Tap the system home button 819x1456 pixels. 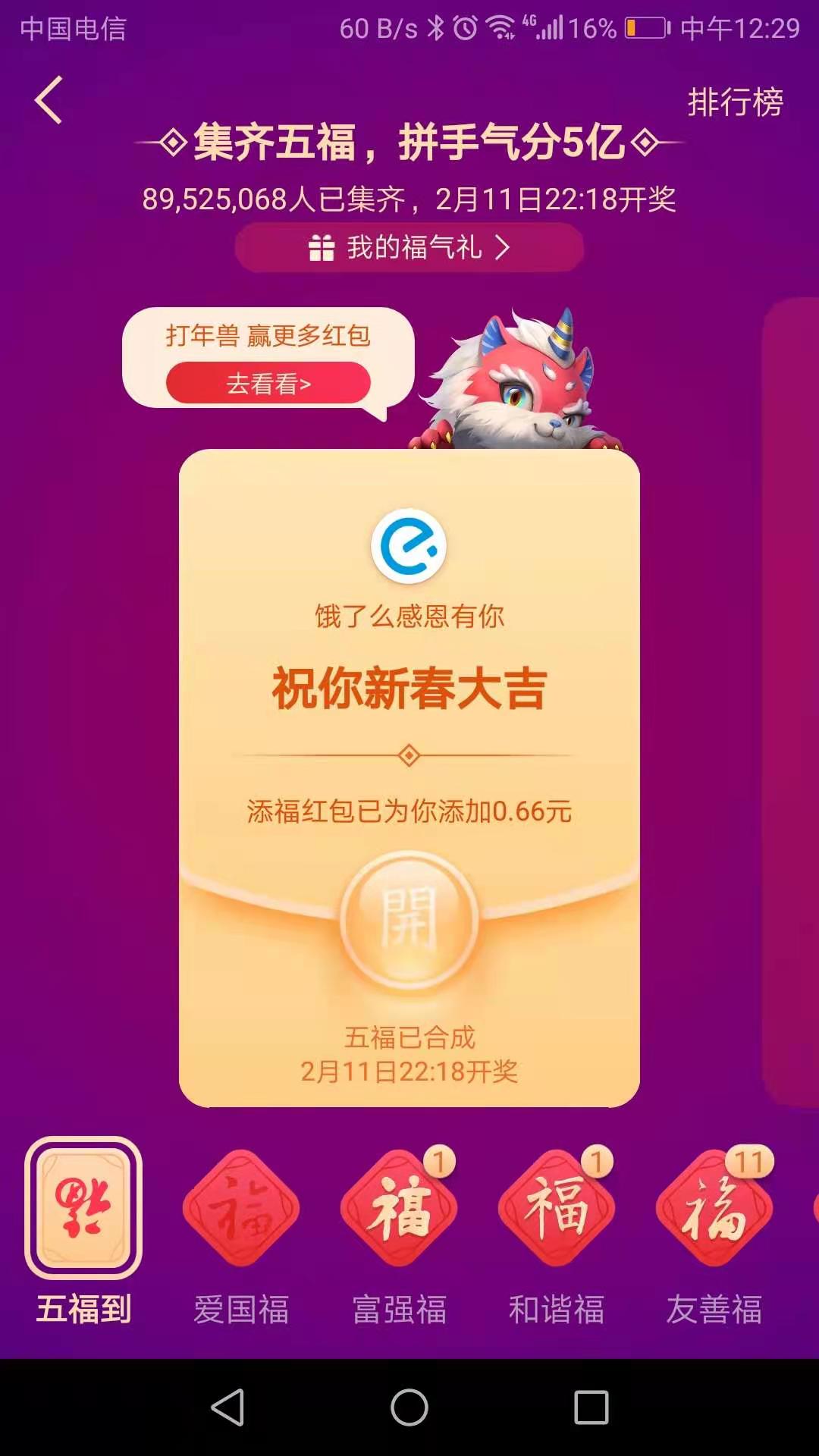(x=409, y=1407)
